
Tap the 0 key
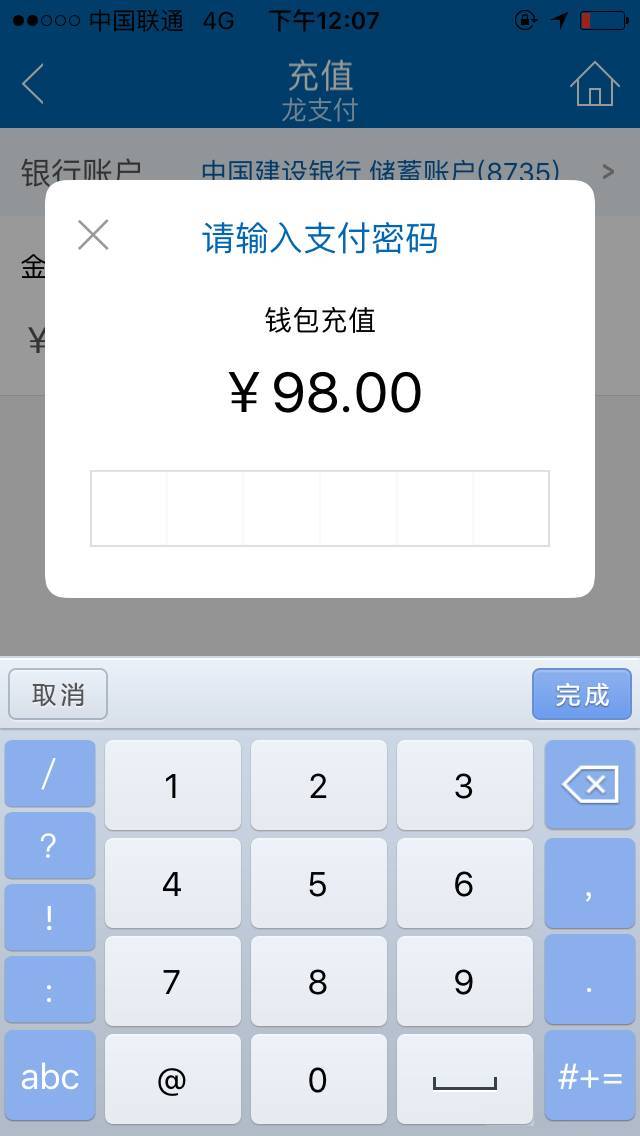[x=318, y=1079]
